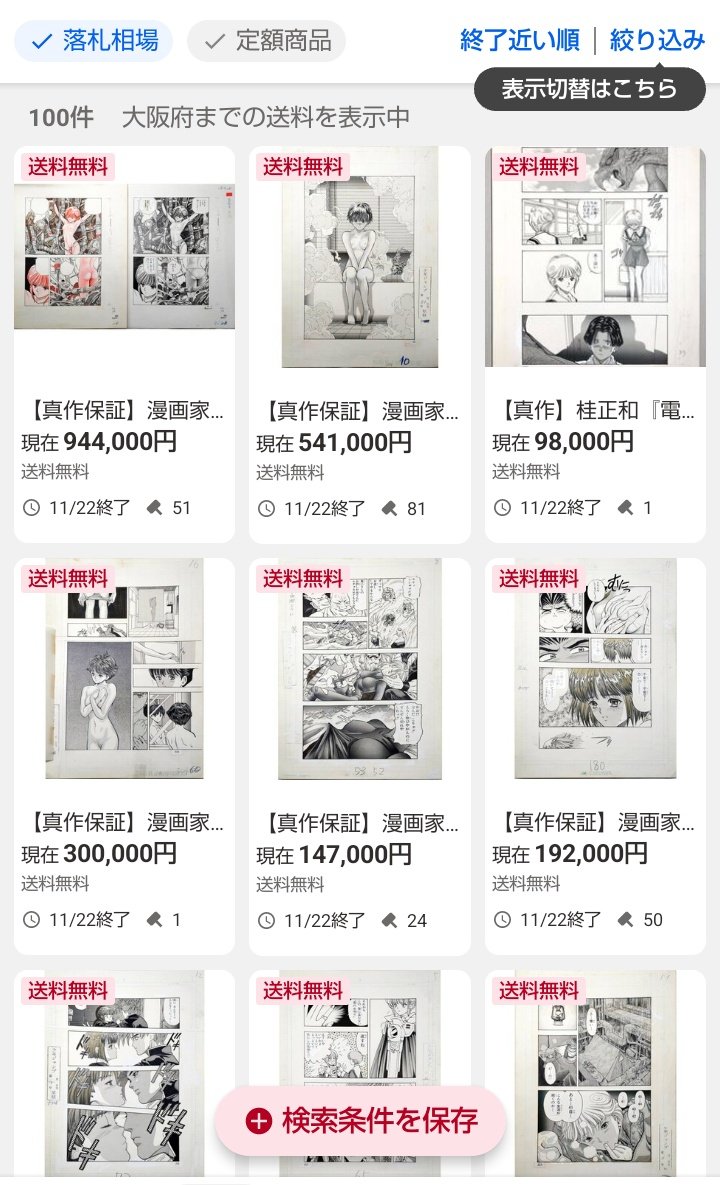The image size is (720, 1185).
Task: Tap the 検索条件を保存 button
Action: [360, 1121]
